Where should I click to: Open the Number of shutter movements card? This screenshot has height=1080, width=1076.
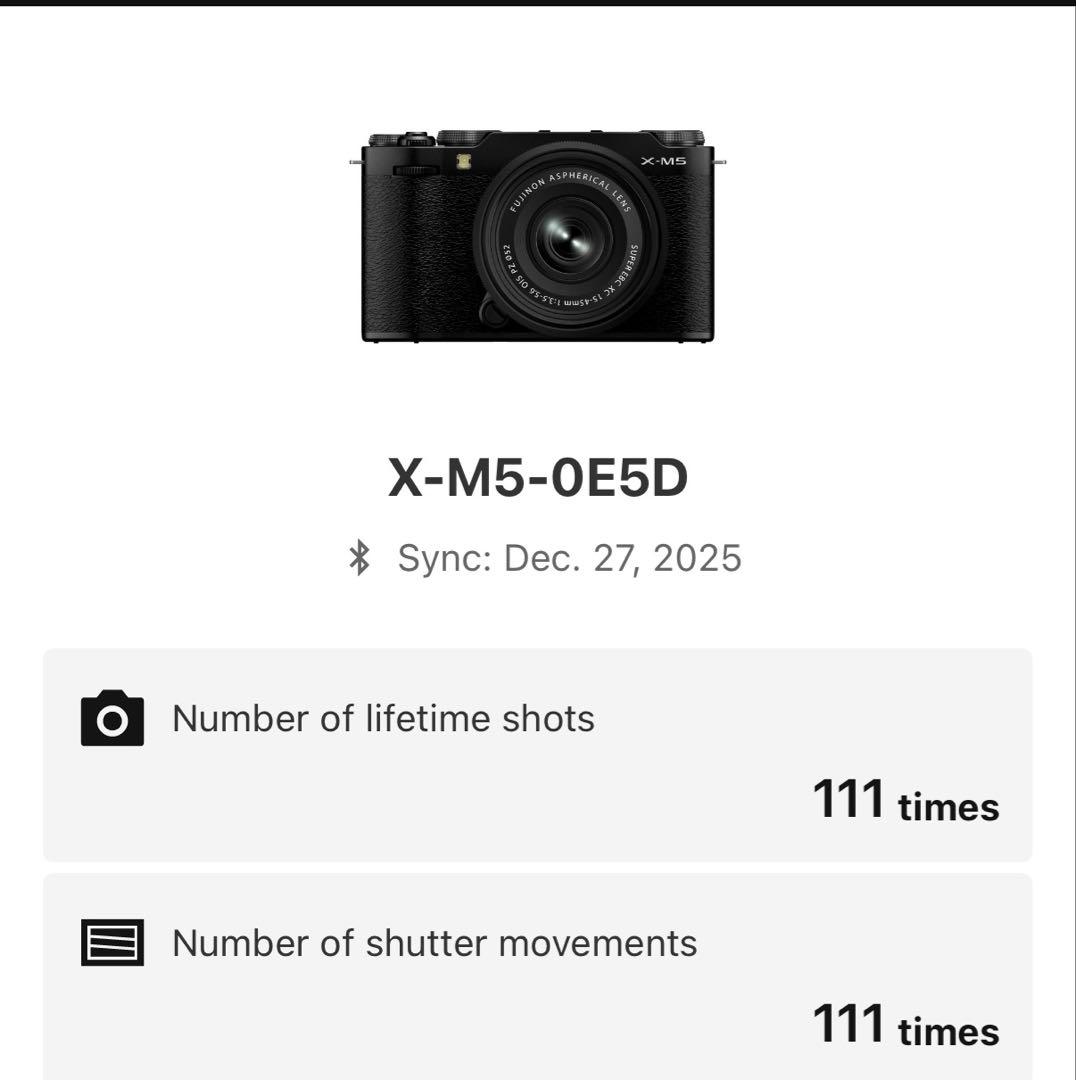pyautogui.click(x=537, y=975)
